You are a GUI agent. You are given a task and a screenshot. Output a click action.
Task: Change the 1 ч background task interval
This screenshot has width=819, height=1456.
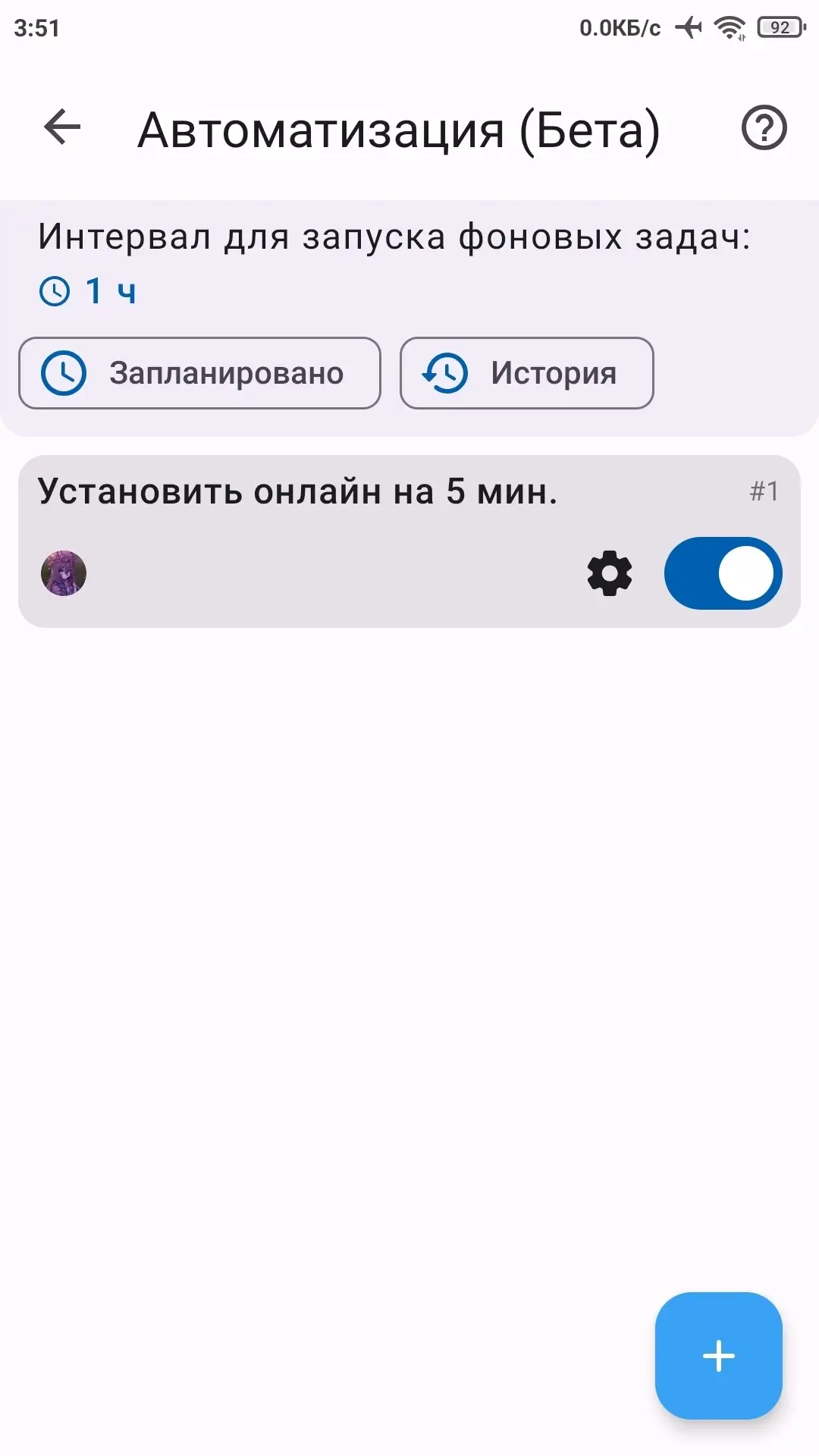pyautogui.click(x=88, y=291)
